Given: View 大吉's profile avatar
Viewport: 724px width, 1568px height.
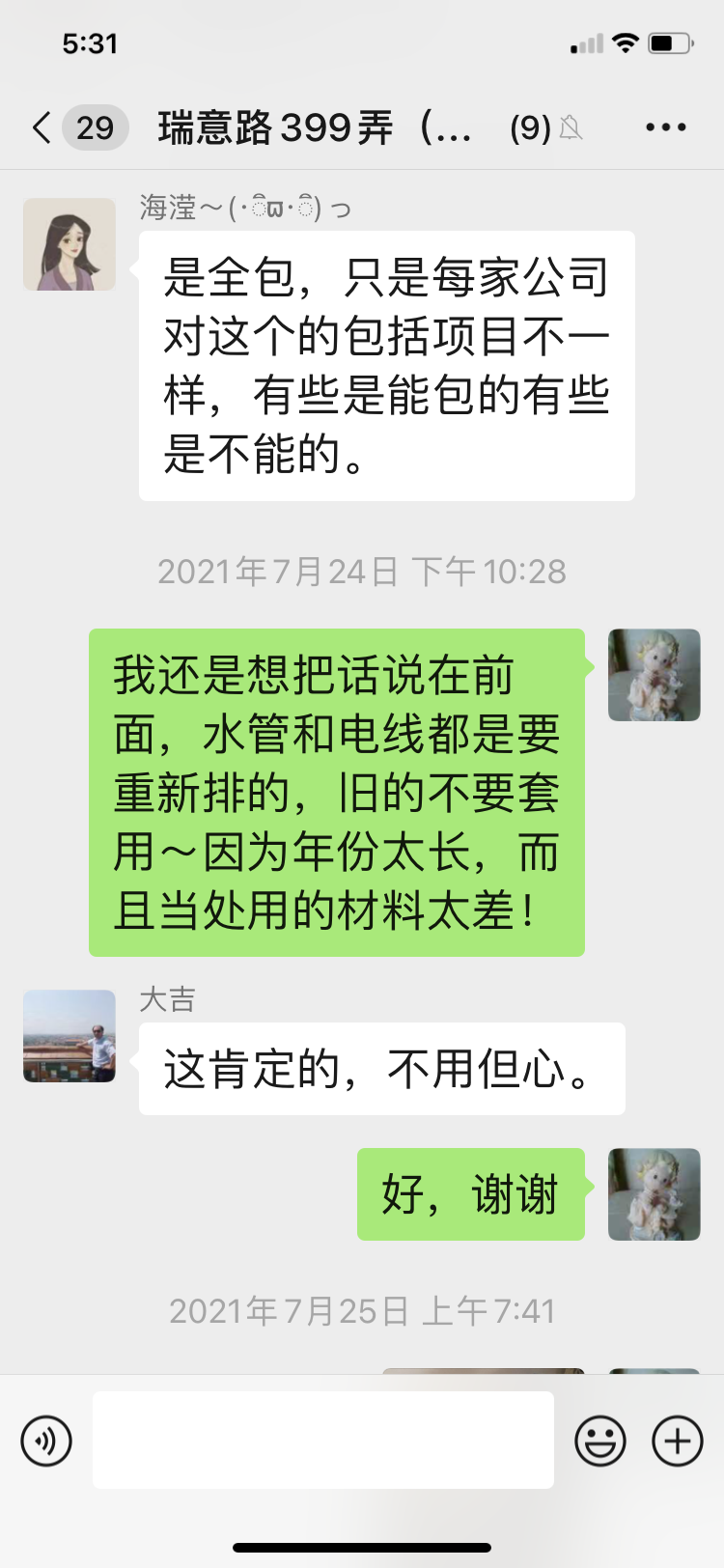Looking at the screenshot, I should pos(70,1036).
